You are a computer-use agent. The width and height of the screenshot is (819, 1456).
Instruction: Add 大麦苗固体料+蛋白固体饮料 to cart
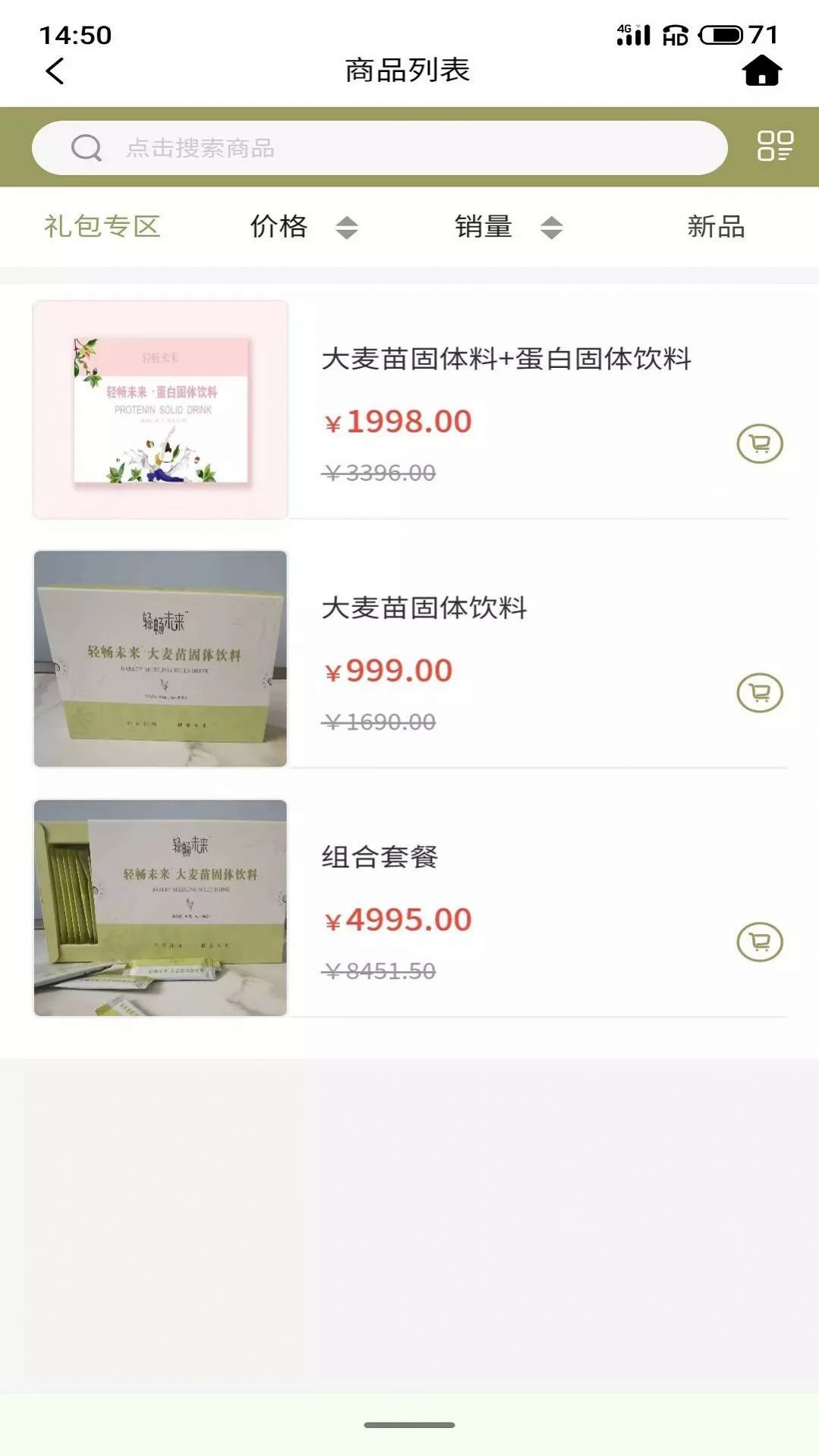click(759, 444)
